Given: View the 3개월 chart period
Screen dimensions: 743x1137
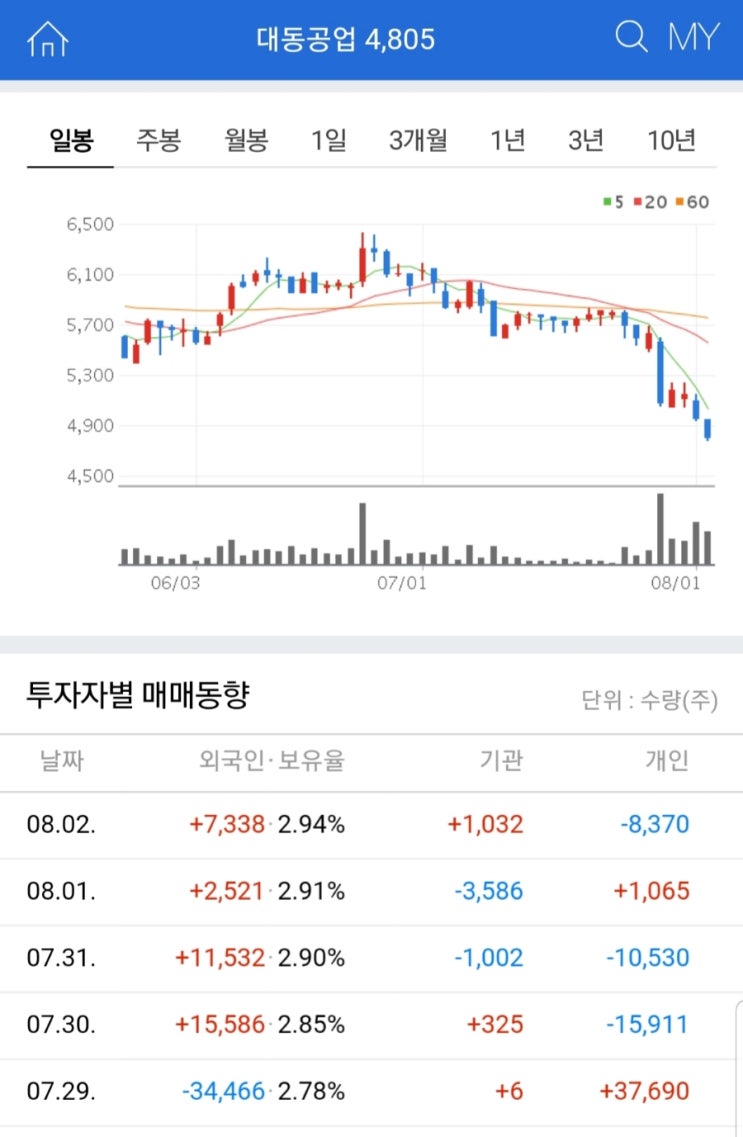Looking at the screenshot, I should point(416,140).
